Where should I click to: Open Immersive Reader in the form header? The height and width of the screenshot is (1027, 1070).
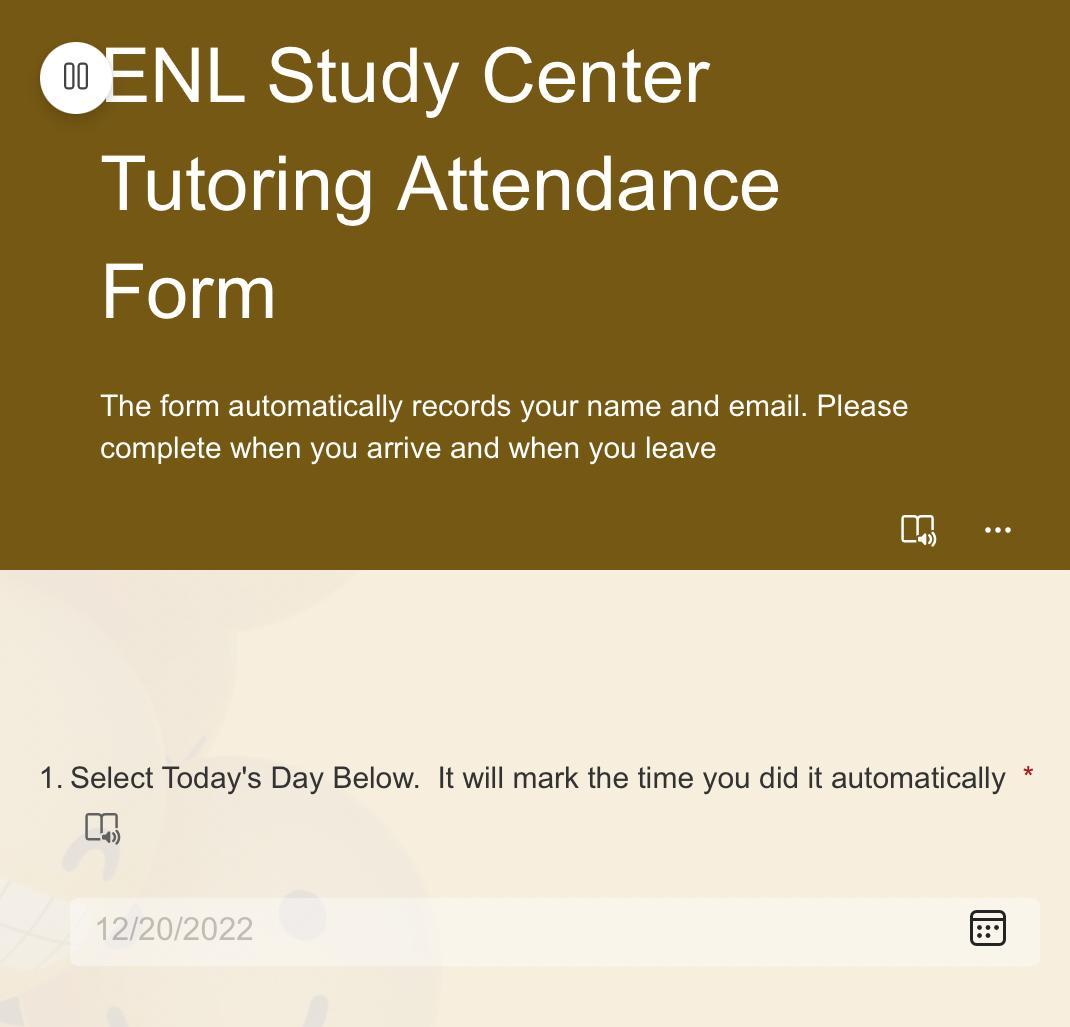pos(918,530)
